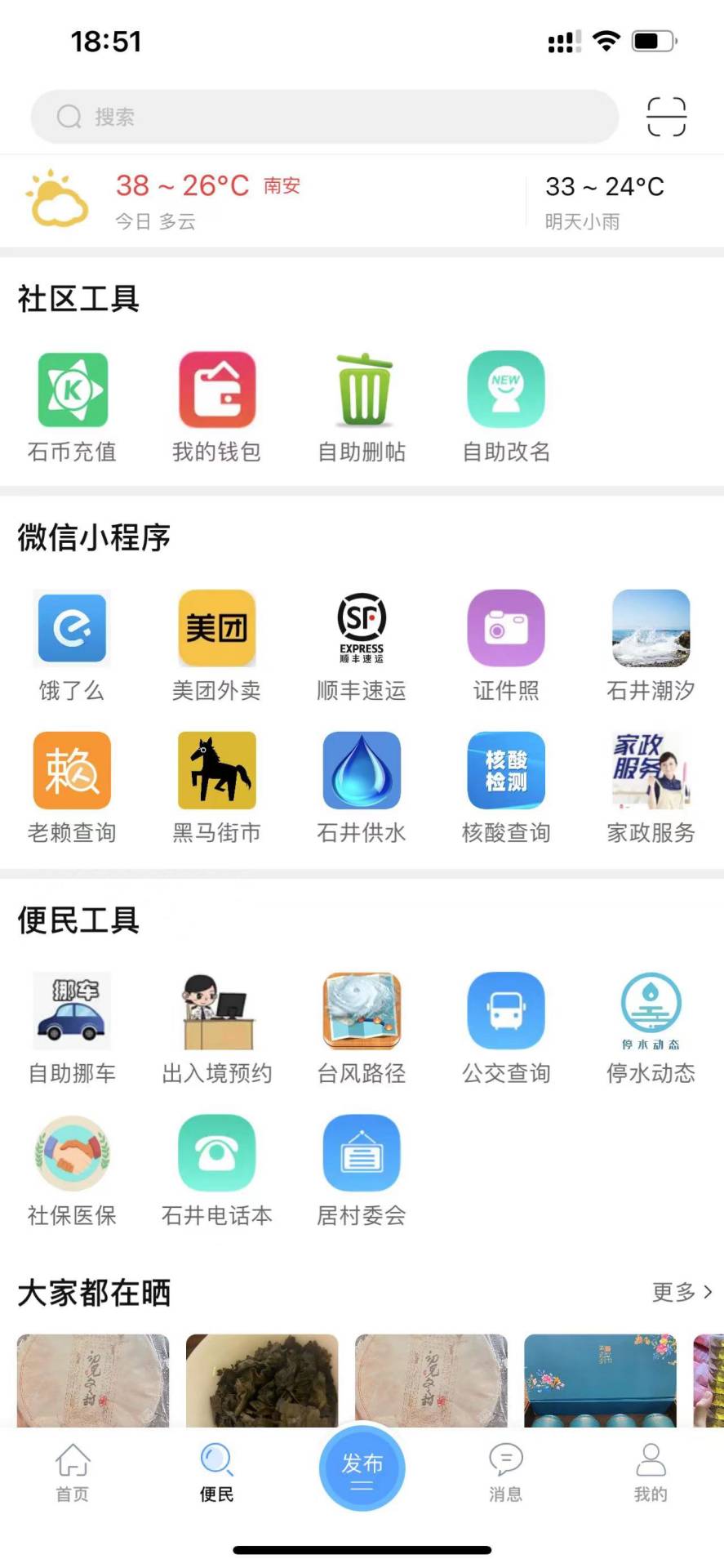Select the 证件照 ID photo tool
The image size is (724, 1568).
click(505, 629)
